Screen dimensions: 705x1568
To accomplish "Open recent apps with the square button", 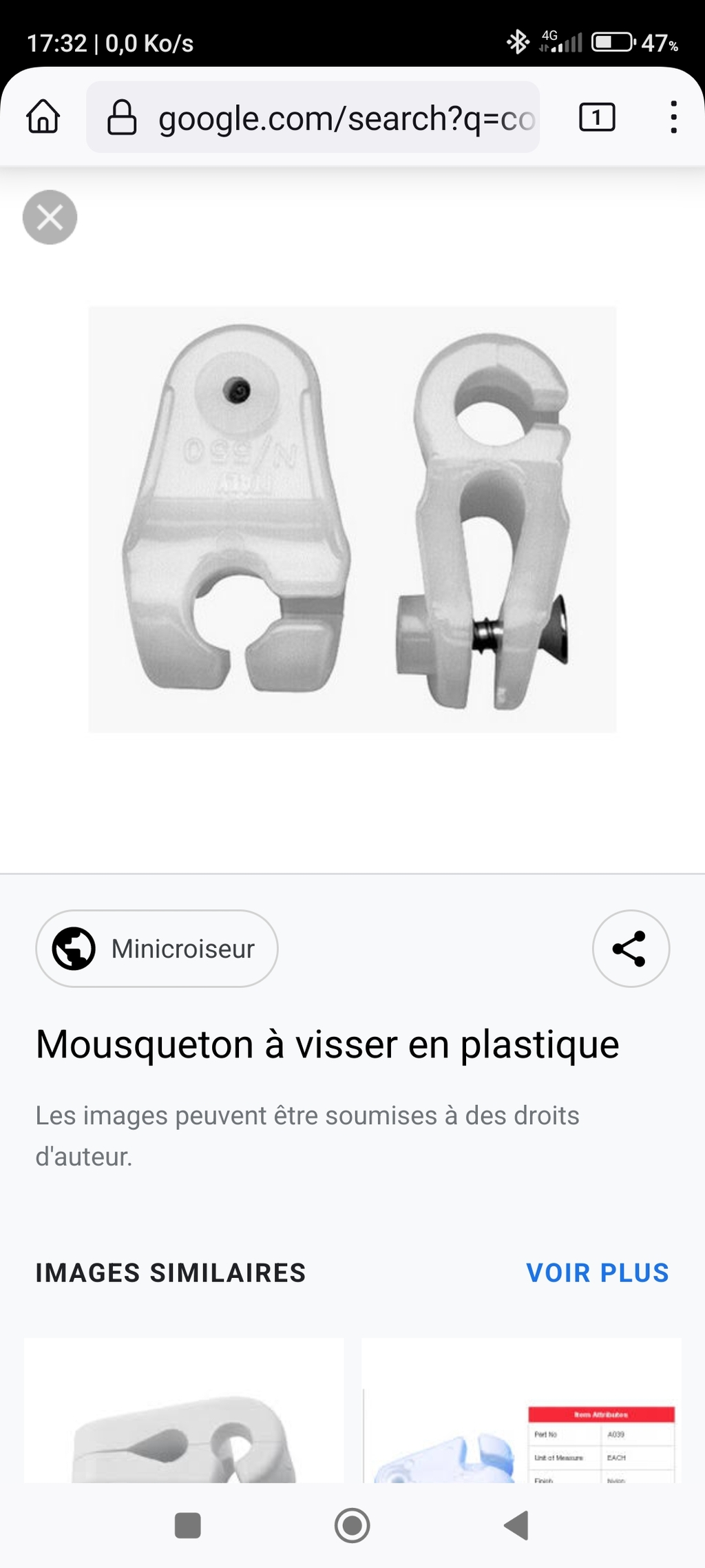I will pos(188,1525).
